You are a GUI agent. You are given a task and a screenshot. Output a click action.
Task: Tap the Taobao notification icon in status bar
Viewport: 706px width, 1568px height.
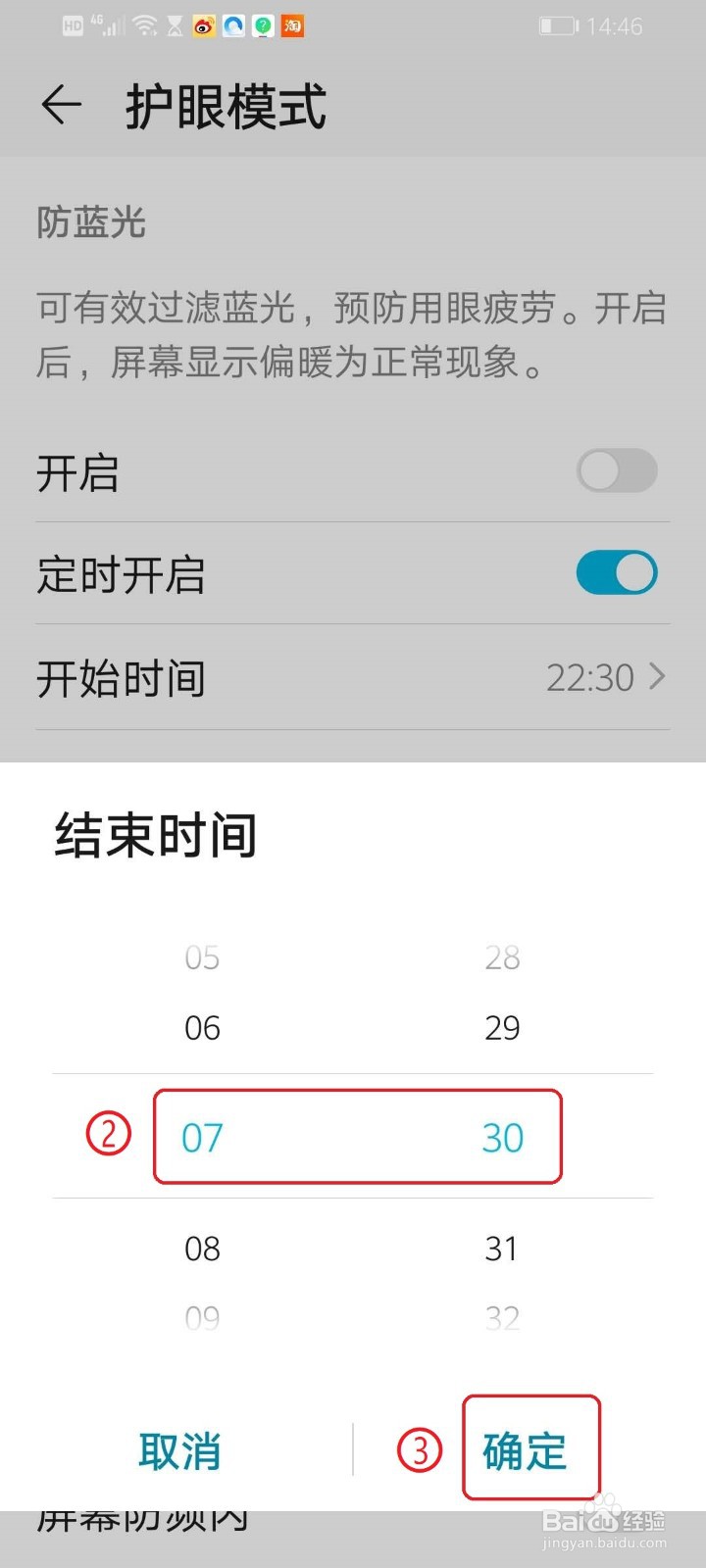(292, 26)
